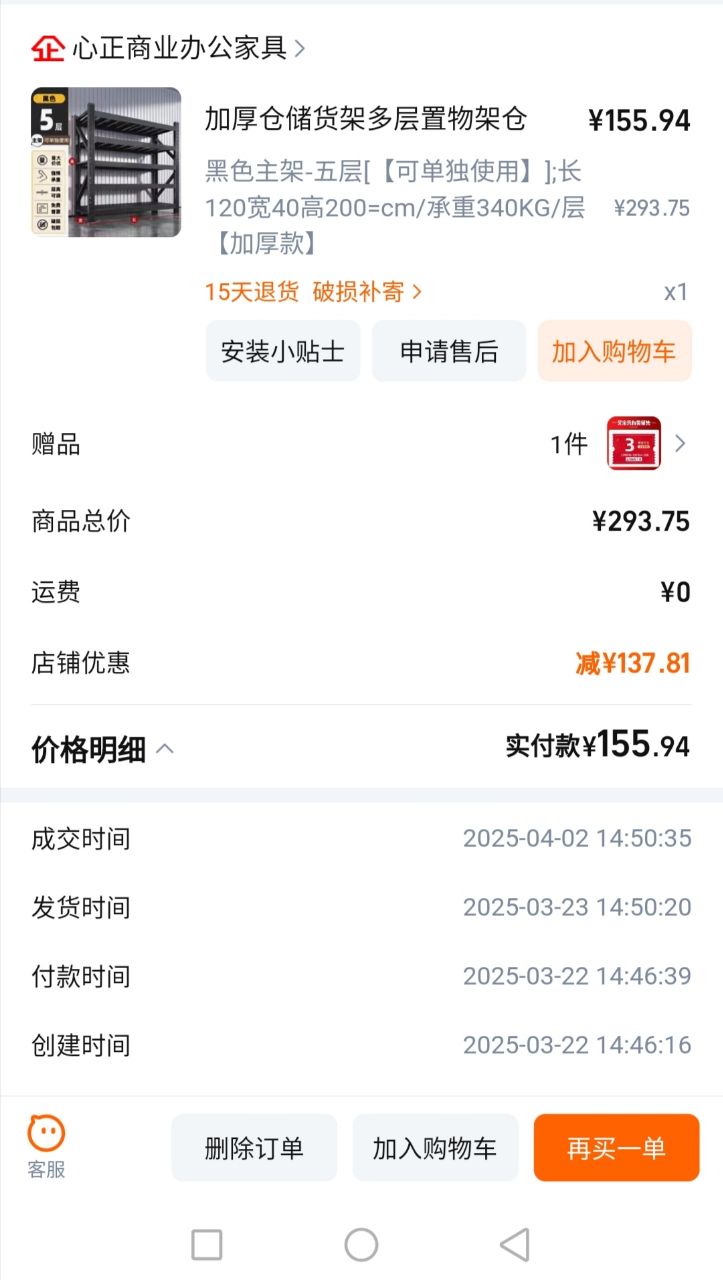Tap 删除订单 to delete this order
Image resolution: width=723 pixels, height=1280 pixels.
click(x=254, y=1148)
